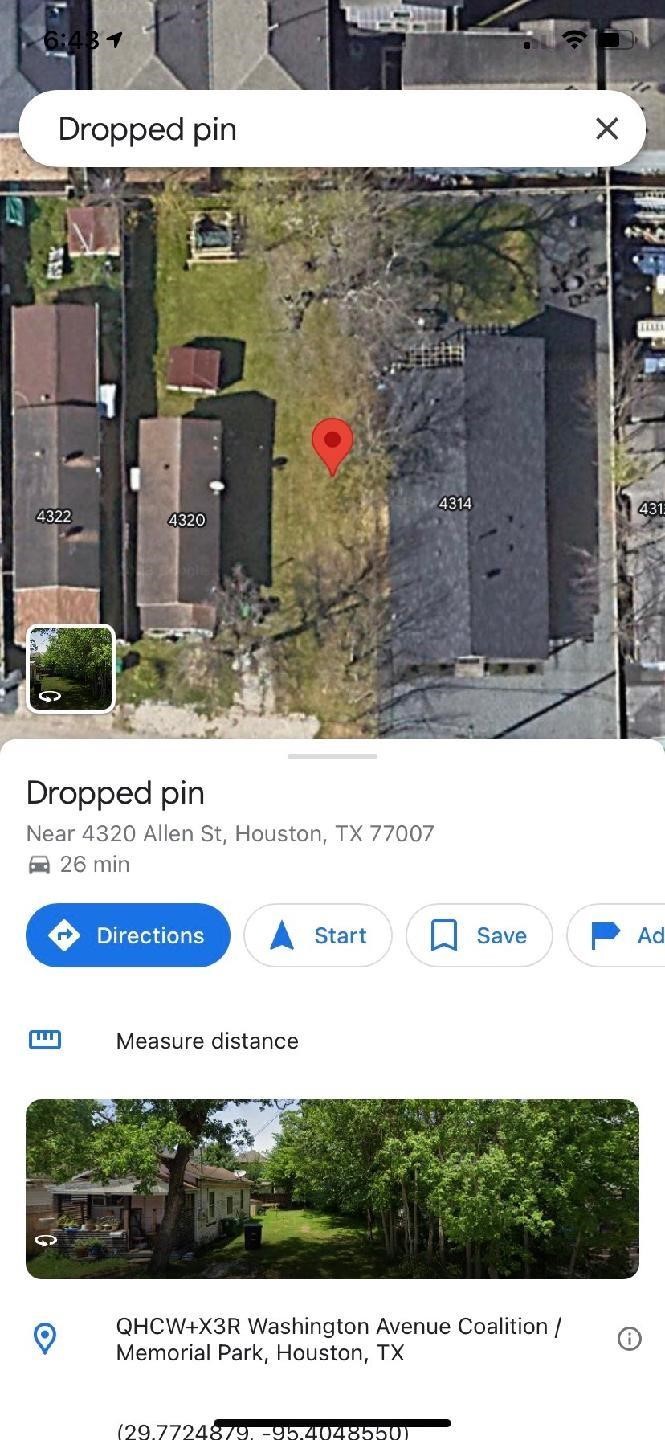Open the Street View thumbnail on the map

(x=71, y=669)
